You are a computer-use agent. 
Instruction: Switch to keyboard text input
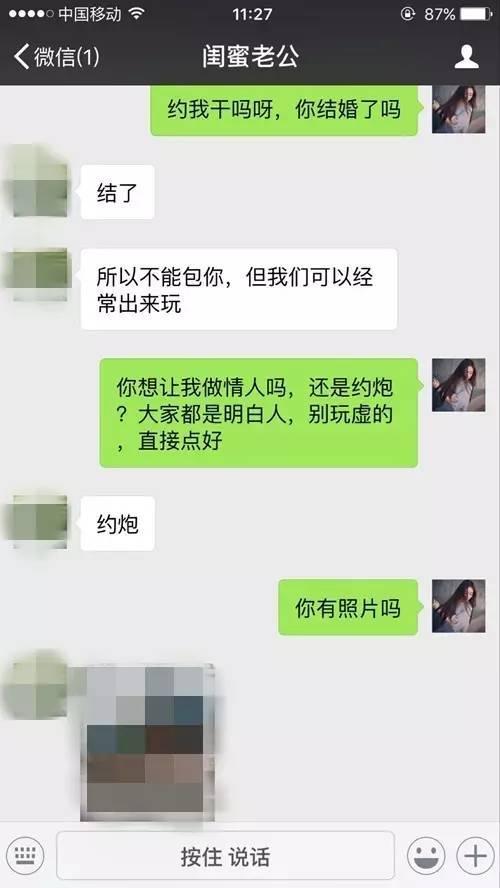pos(26,856)
